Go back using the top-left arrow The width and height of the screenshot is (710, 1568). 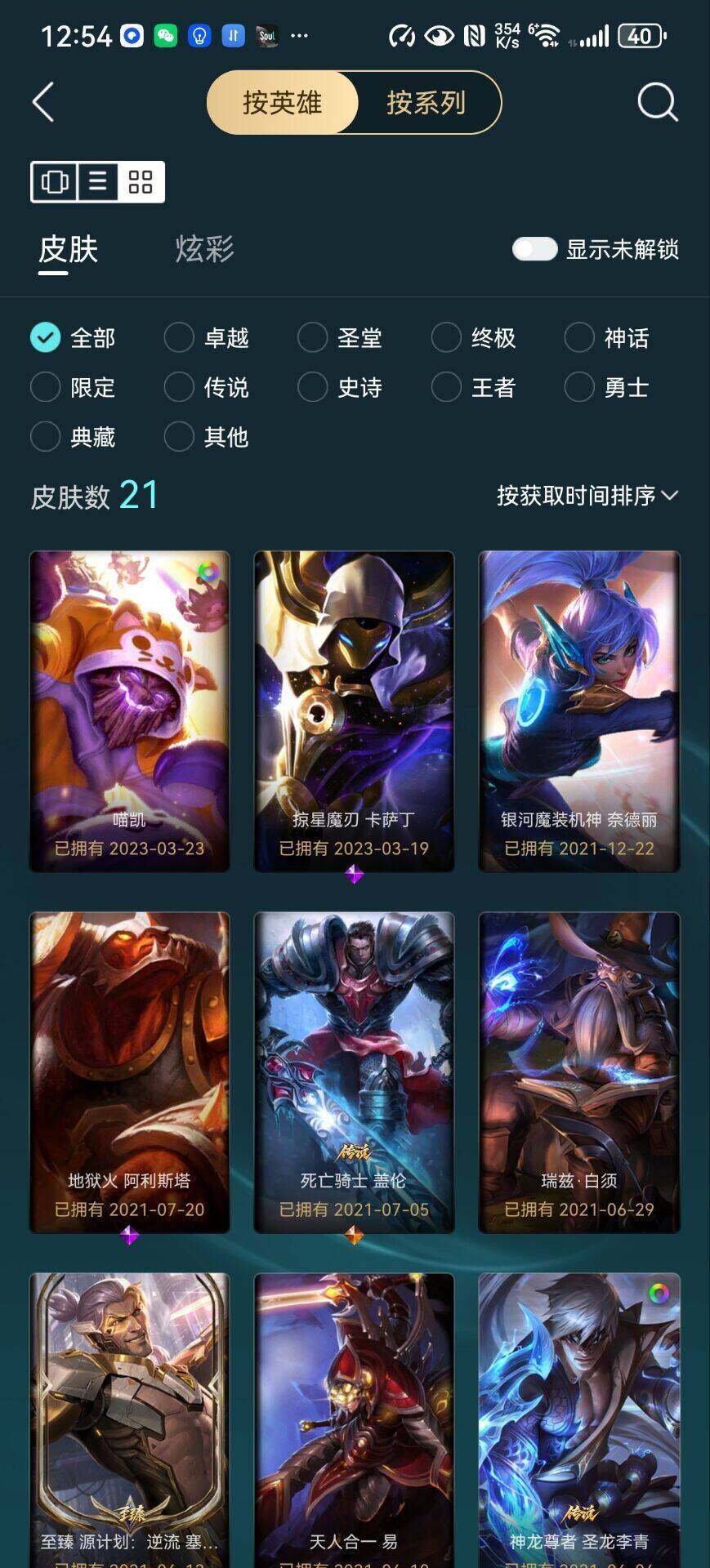coord(43,103)
